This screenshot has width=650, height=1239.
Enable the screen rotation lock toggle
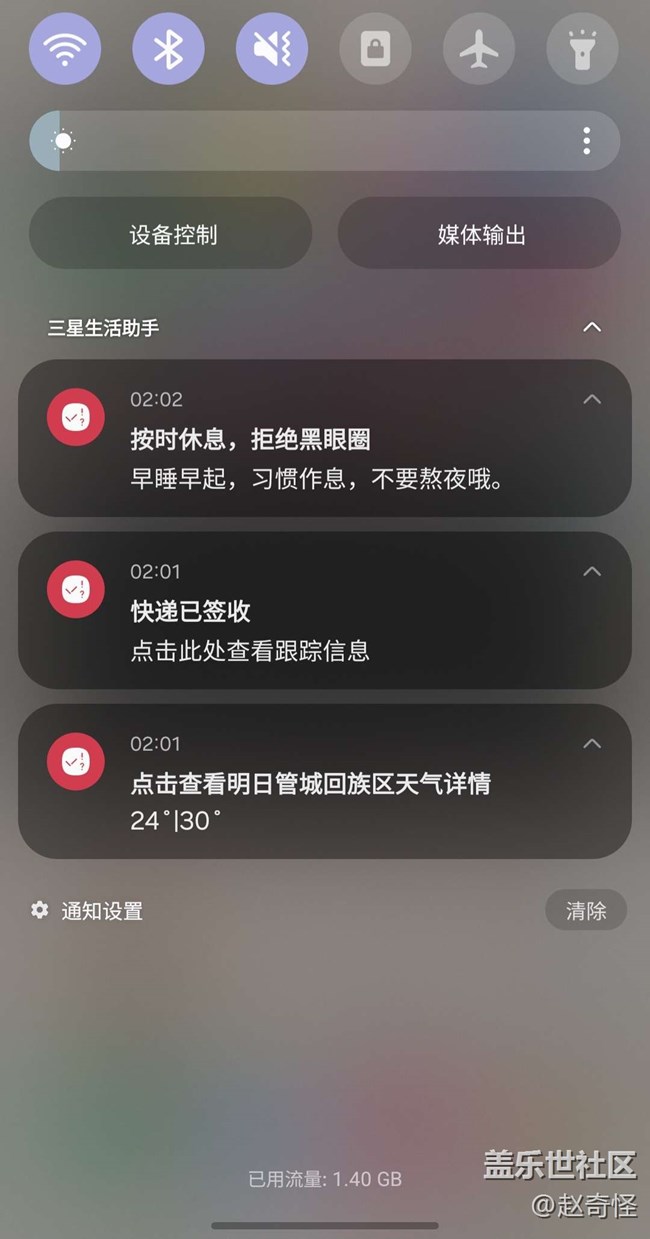pyautogui.click(x=375, y=48)
